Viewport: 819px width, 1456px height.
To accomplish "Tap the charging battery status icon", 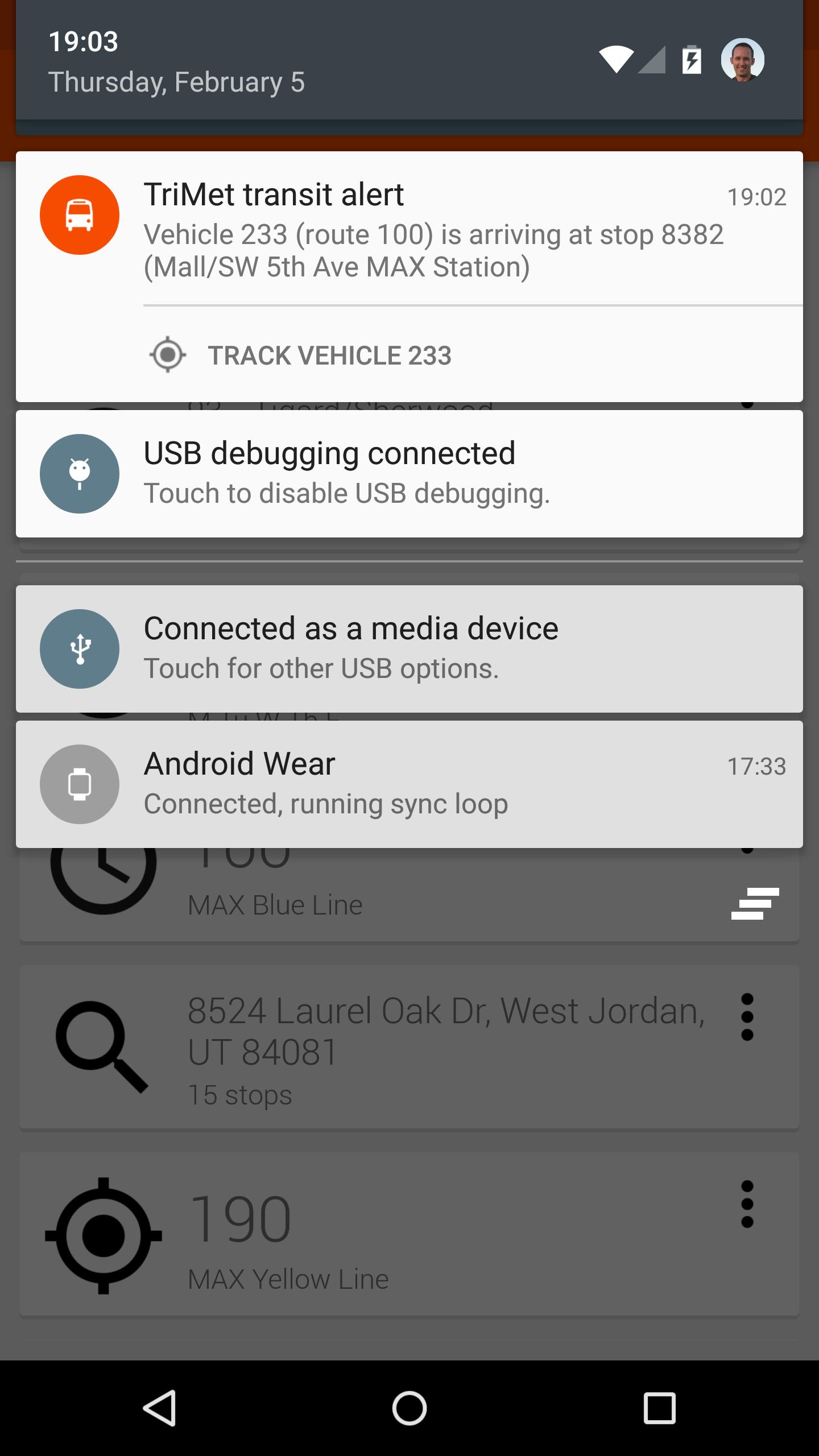I will click(x=692, y=59).
